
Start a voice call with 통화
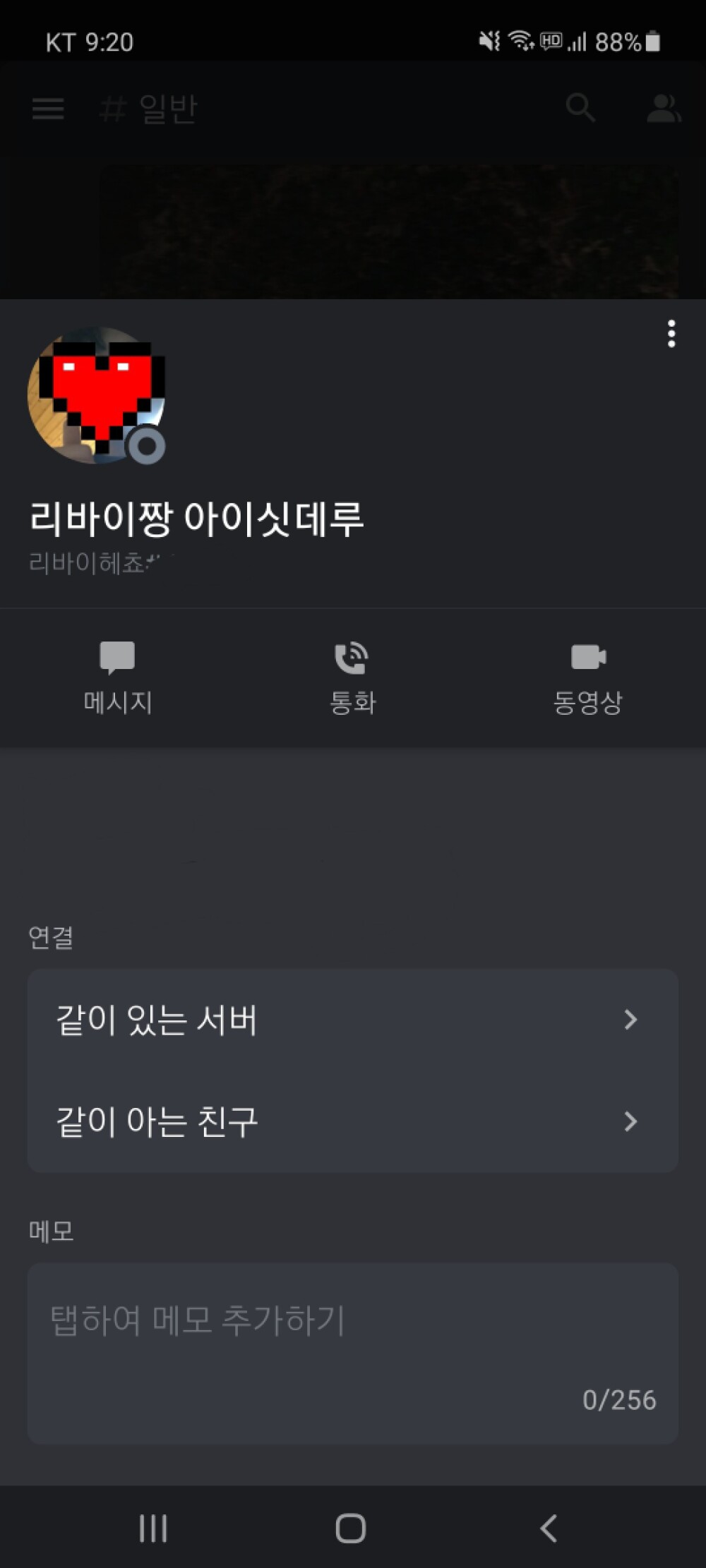coord(352,677)
